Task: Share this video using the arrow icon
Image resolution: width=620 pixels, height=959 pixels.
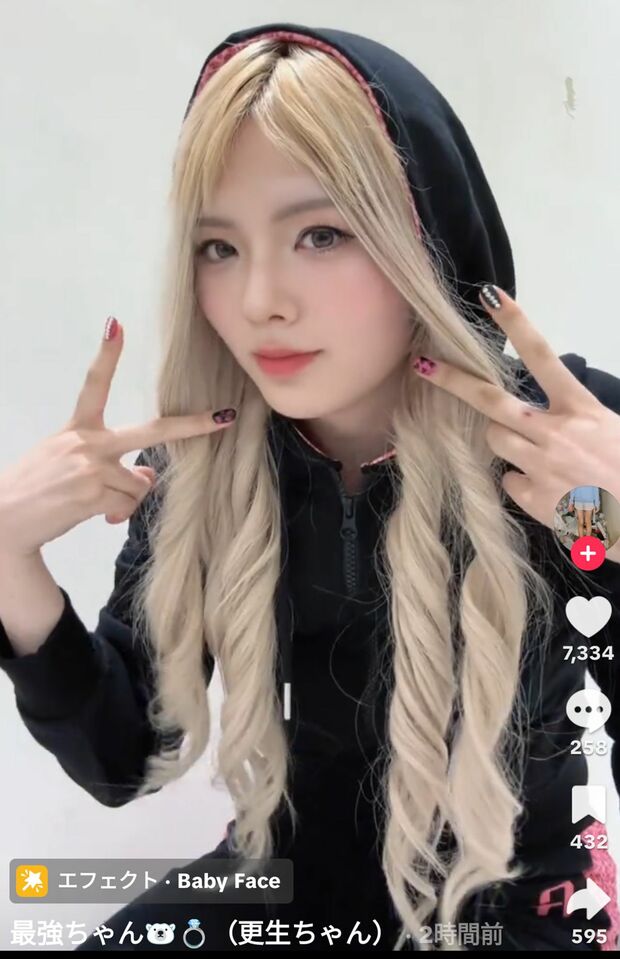Action: pyautogui.click(x=588, y=899)
